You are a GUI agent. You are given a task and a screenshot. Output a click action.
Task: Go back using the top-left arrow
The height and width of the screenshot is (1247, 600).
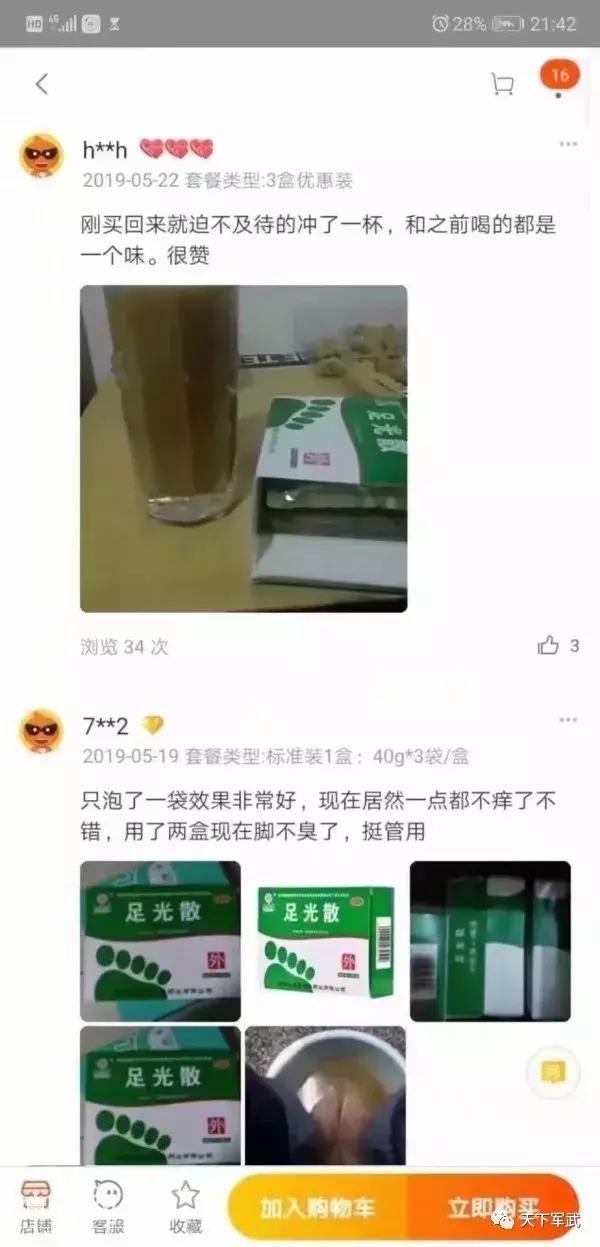42,84
